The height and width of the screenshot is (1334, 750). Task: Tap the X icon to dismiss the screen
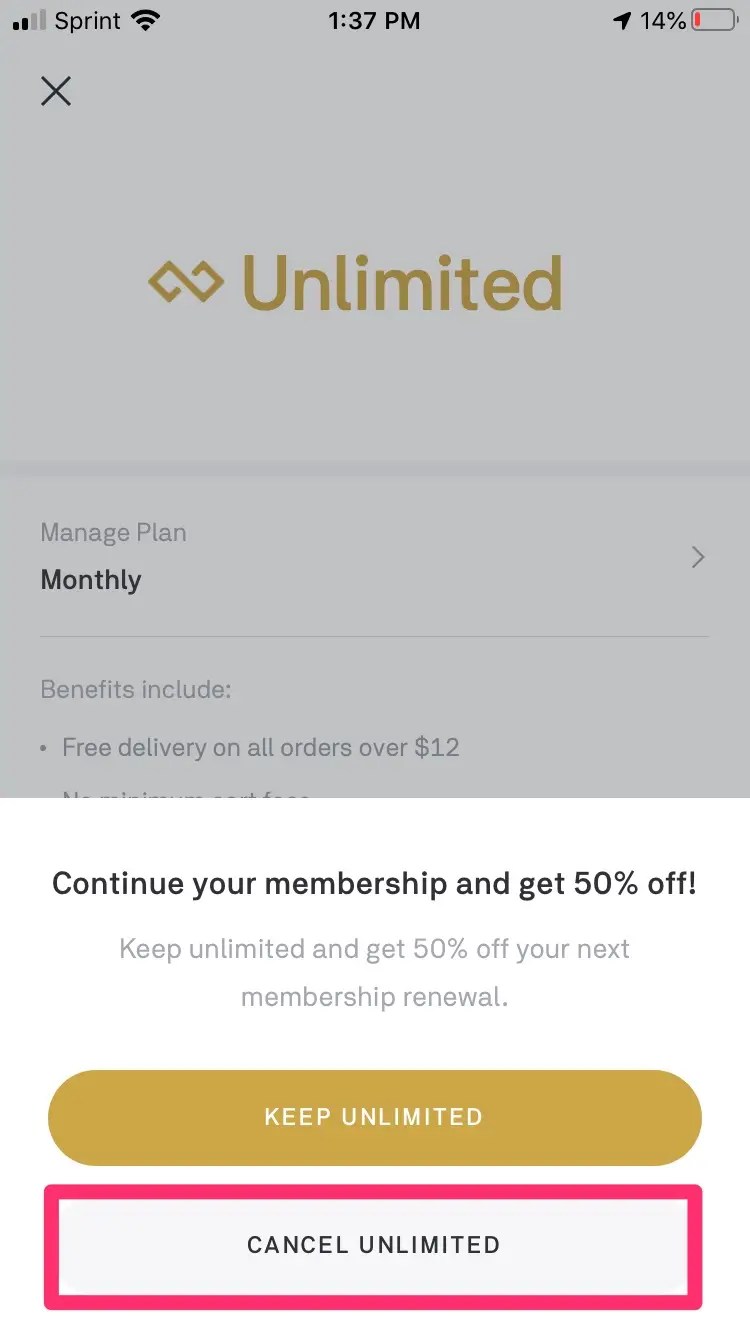[55, 90]
